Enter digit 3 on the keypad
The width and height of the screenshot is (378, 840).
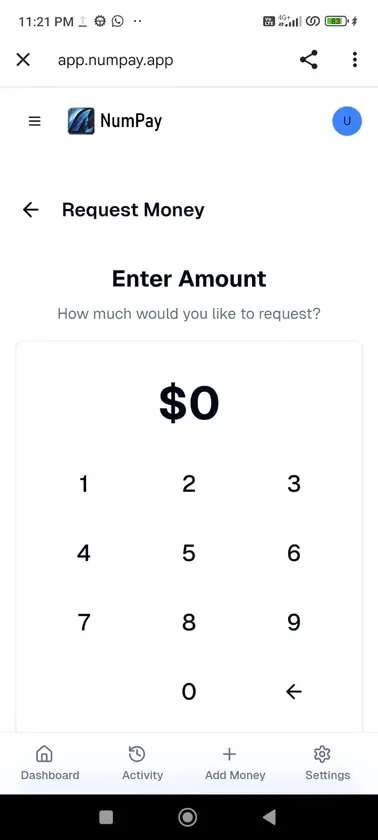click(293, 484)
